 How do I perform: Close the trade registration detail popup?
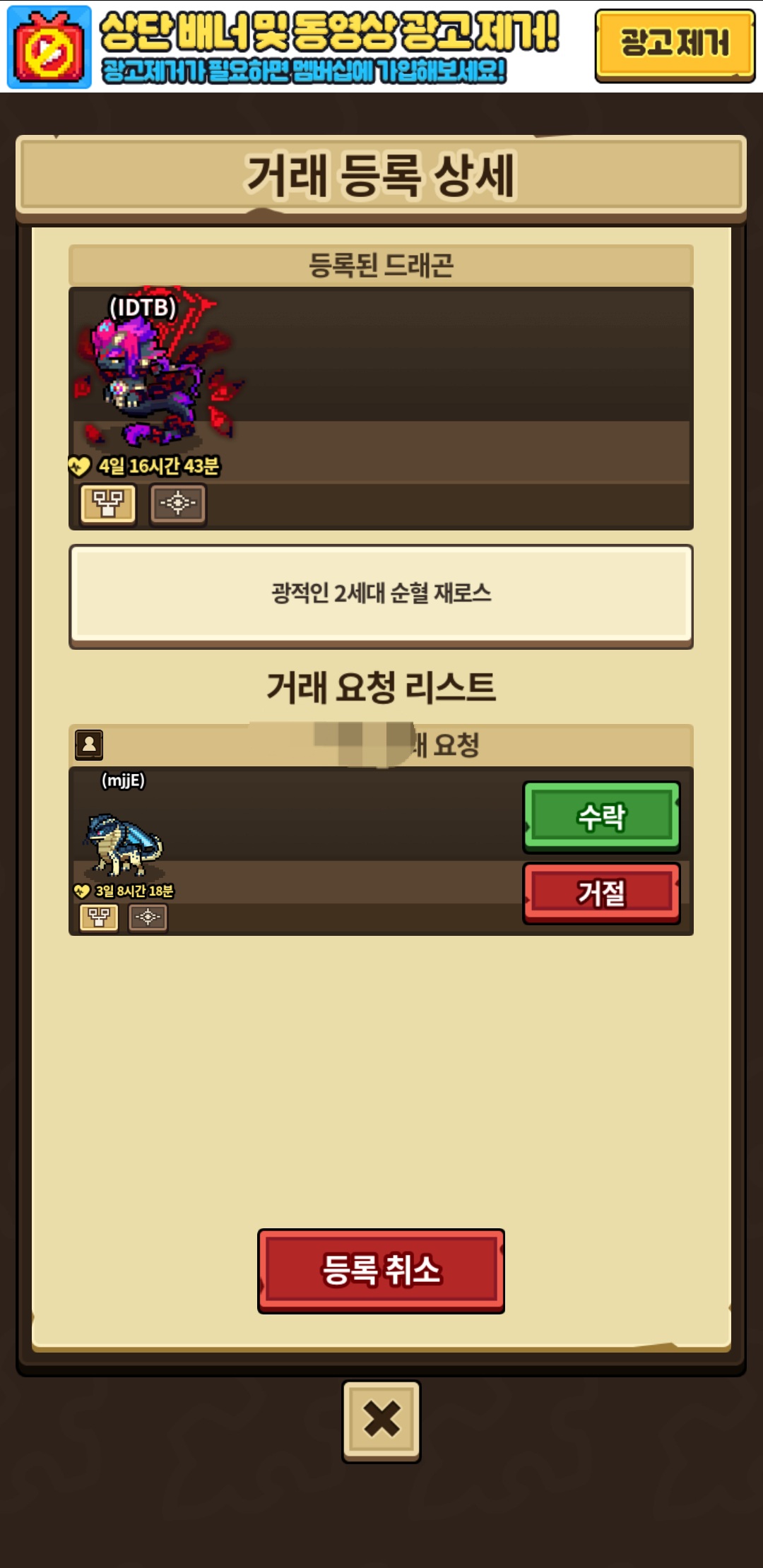(x=381, y=1420)
